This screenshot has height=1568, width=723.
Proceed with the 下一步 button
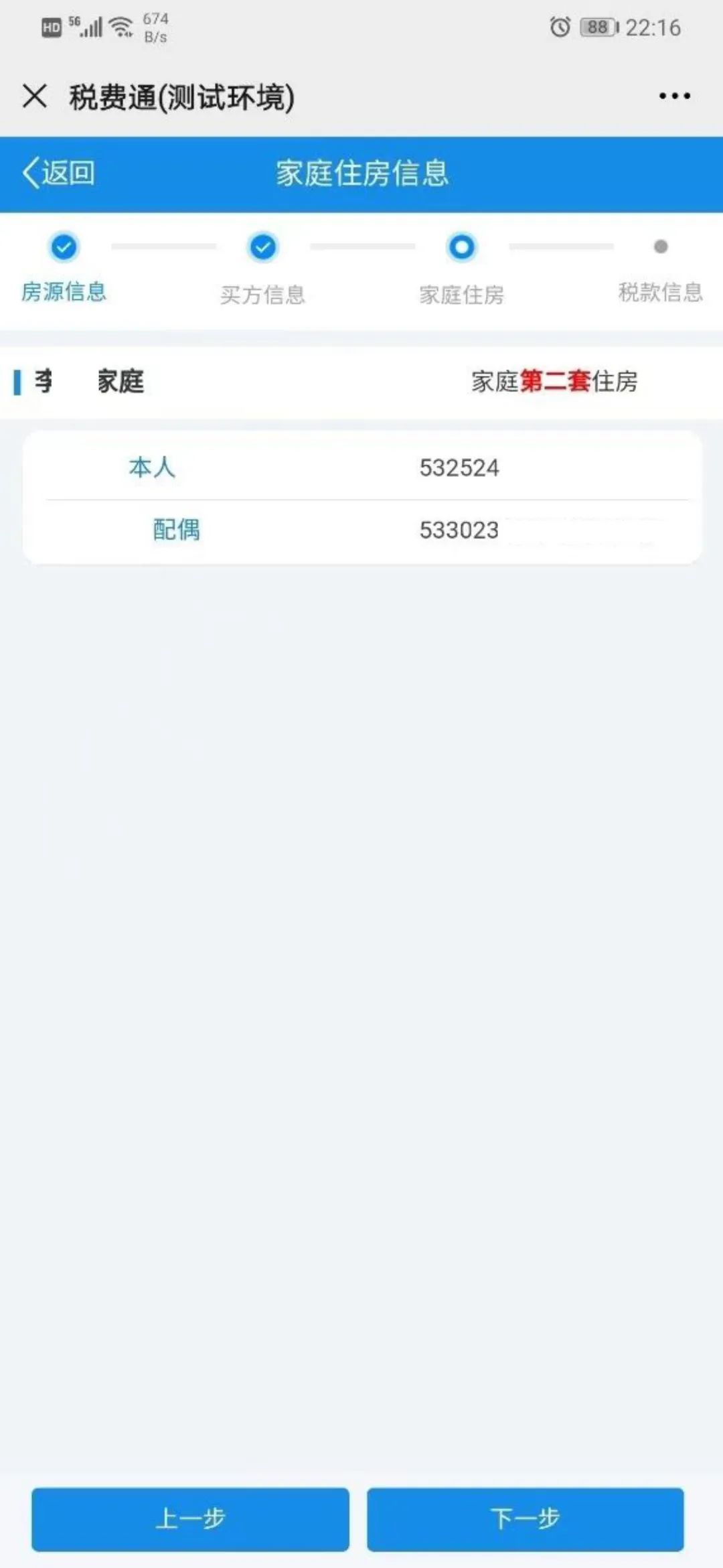click(x=525, y=1518)
